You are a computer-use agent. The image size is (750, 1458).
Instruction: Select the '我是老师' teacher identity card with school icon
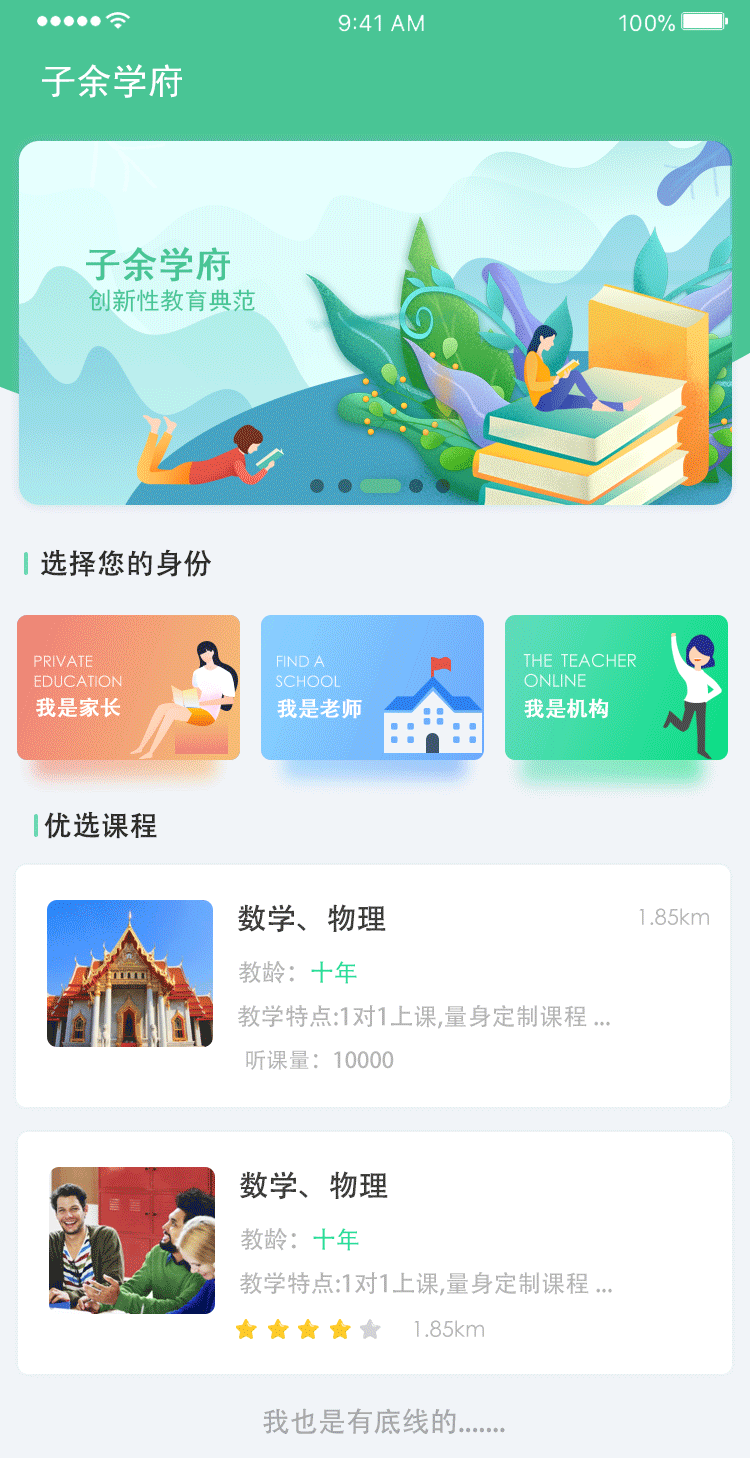click(372, 687)
